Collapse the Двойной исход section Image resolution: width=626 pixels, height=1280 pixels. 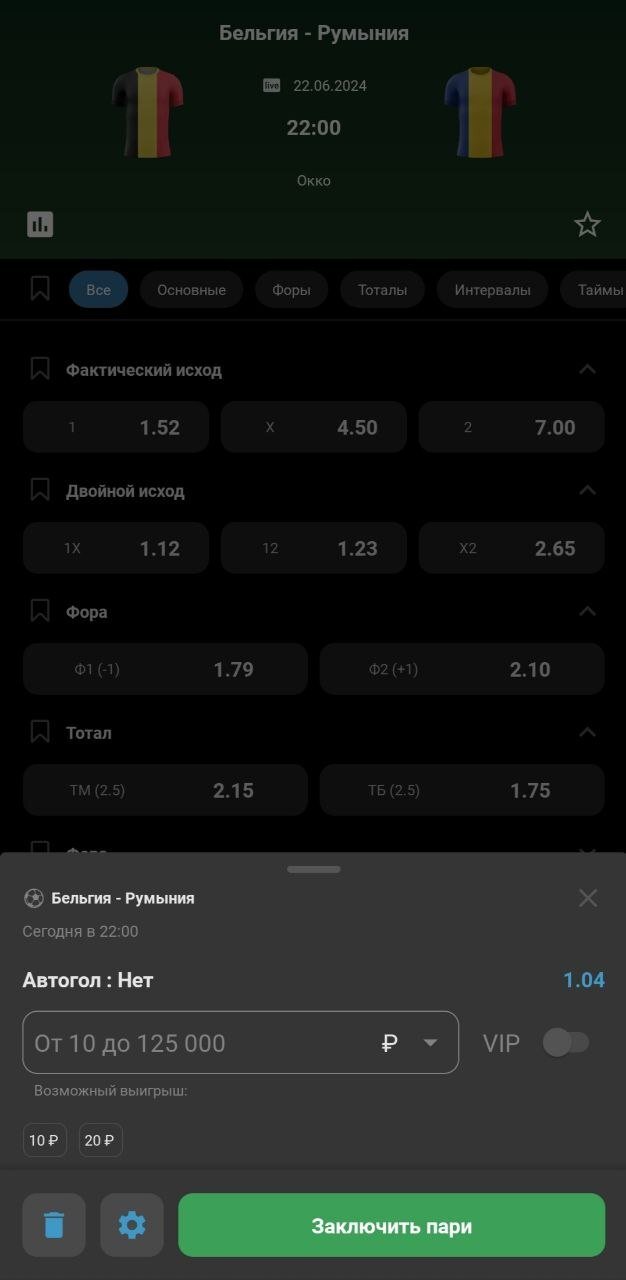tap(587, 491)
